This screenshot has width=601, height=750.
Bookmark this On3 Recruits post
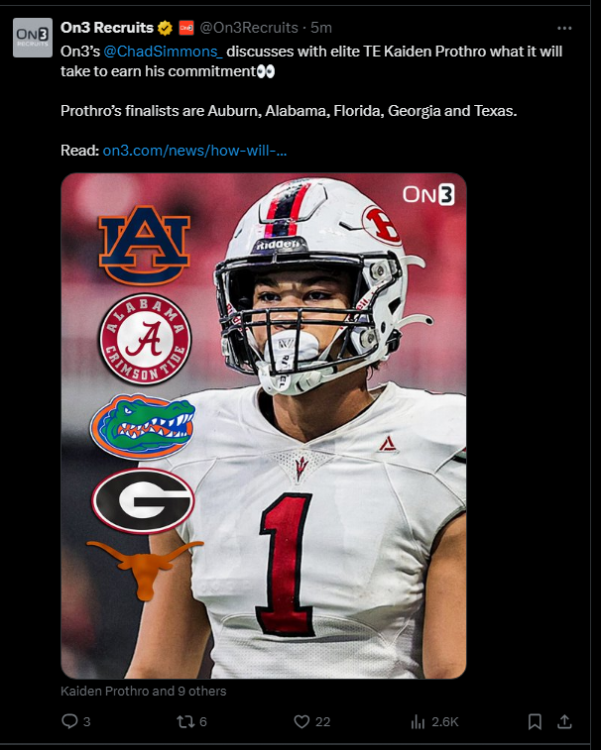pyautogui.click(x=535, y=721)
